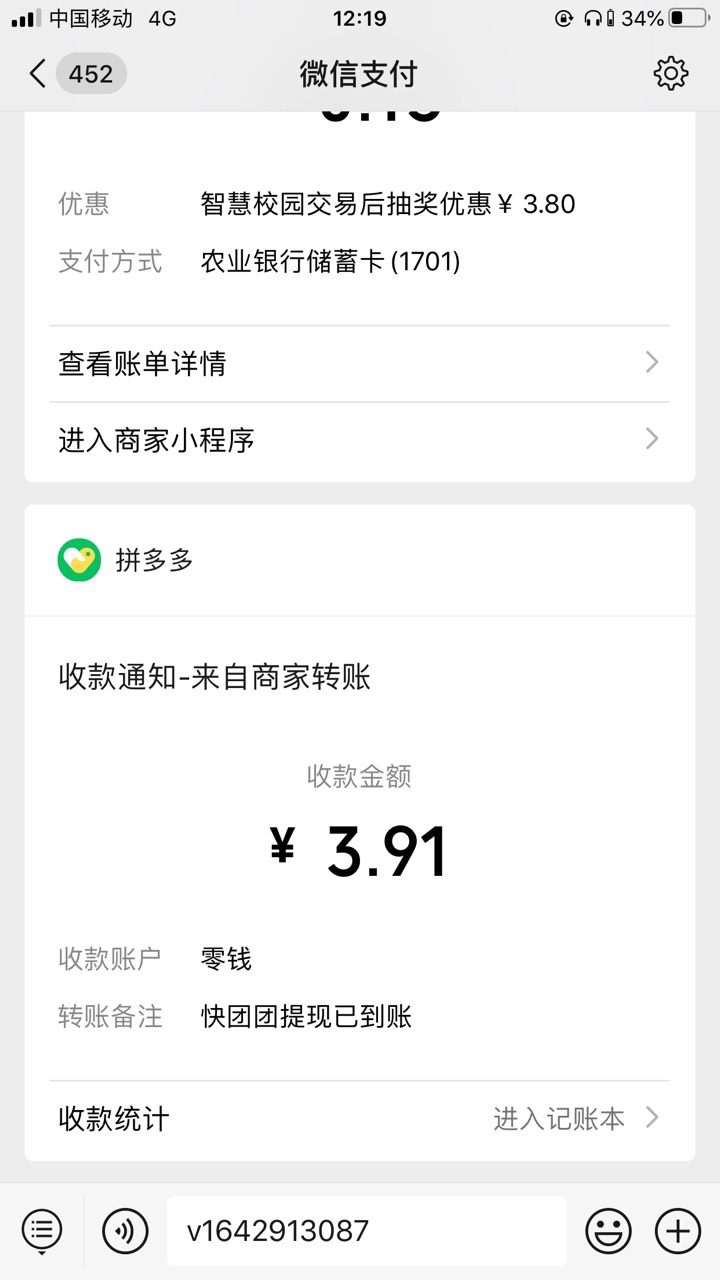The width and height of the screenshot is (720, 1280).
Task: Enter the merchant mini program (进入商家小程序)
Action: pos(359,440)
